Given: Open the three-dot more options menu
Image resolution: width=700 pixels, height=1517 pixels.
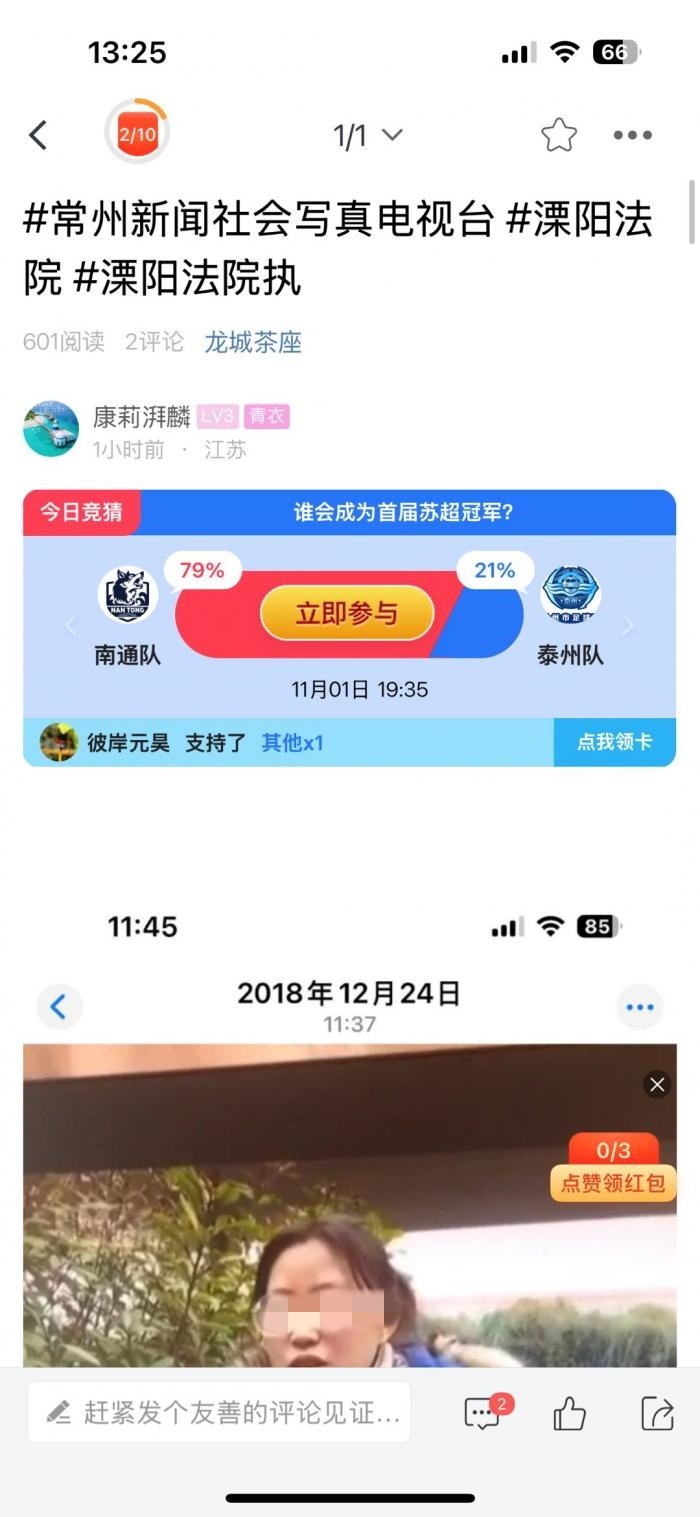Looking at the screenshot, I should (632, 135).
